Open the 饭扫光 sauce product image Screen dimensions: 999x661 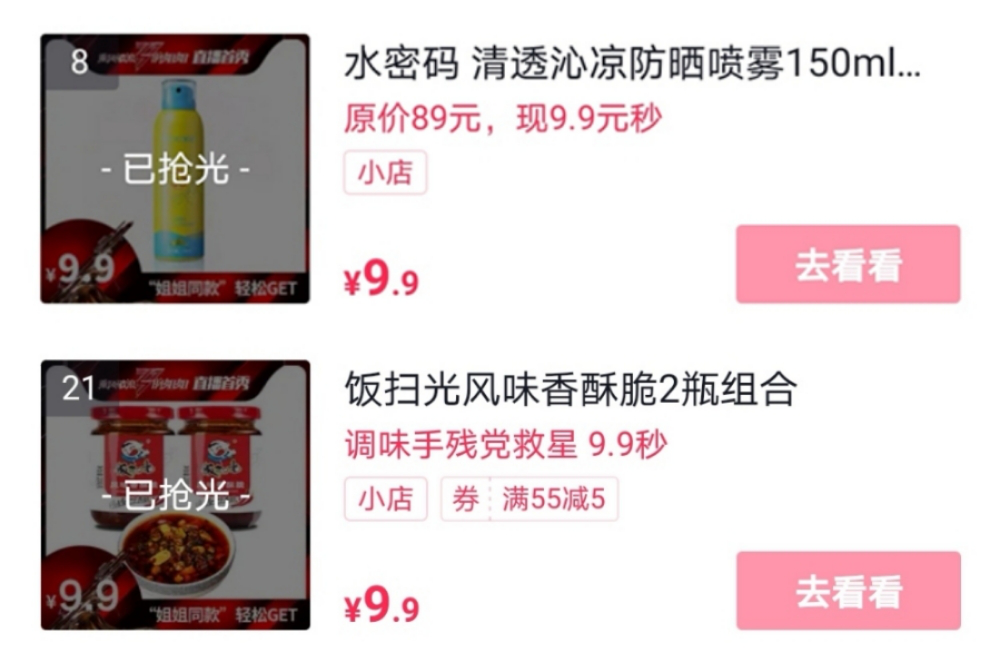175,495
